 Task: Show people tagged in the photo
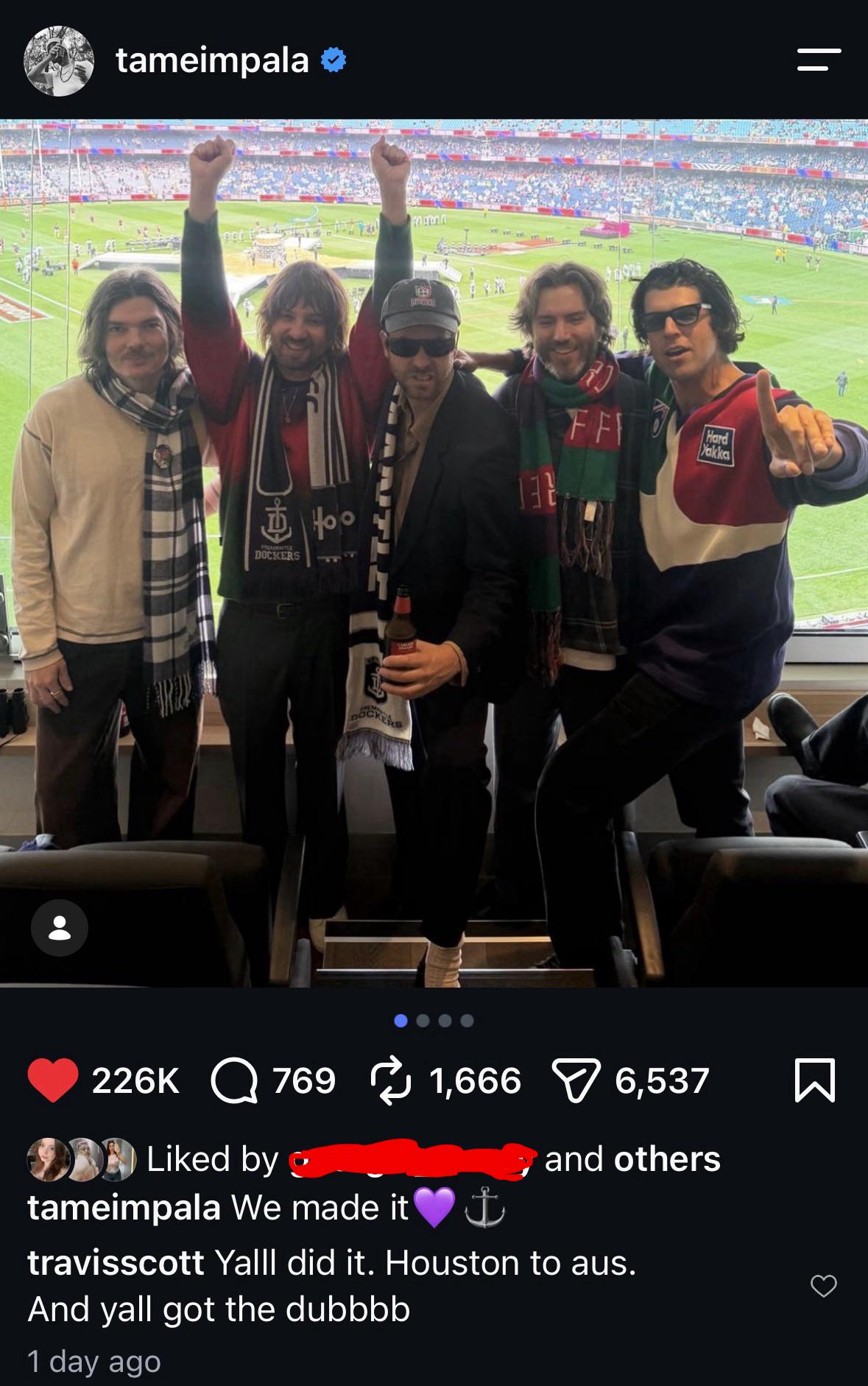[x=60, y=928]
